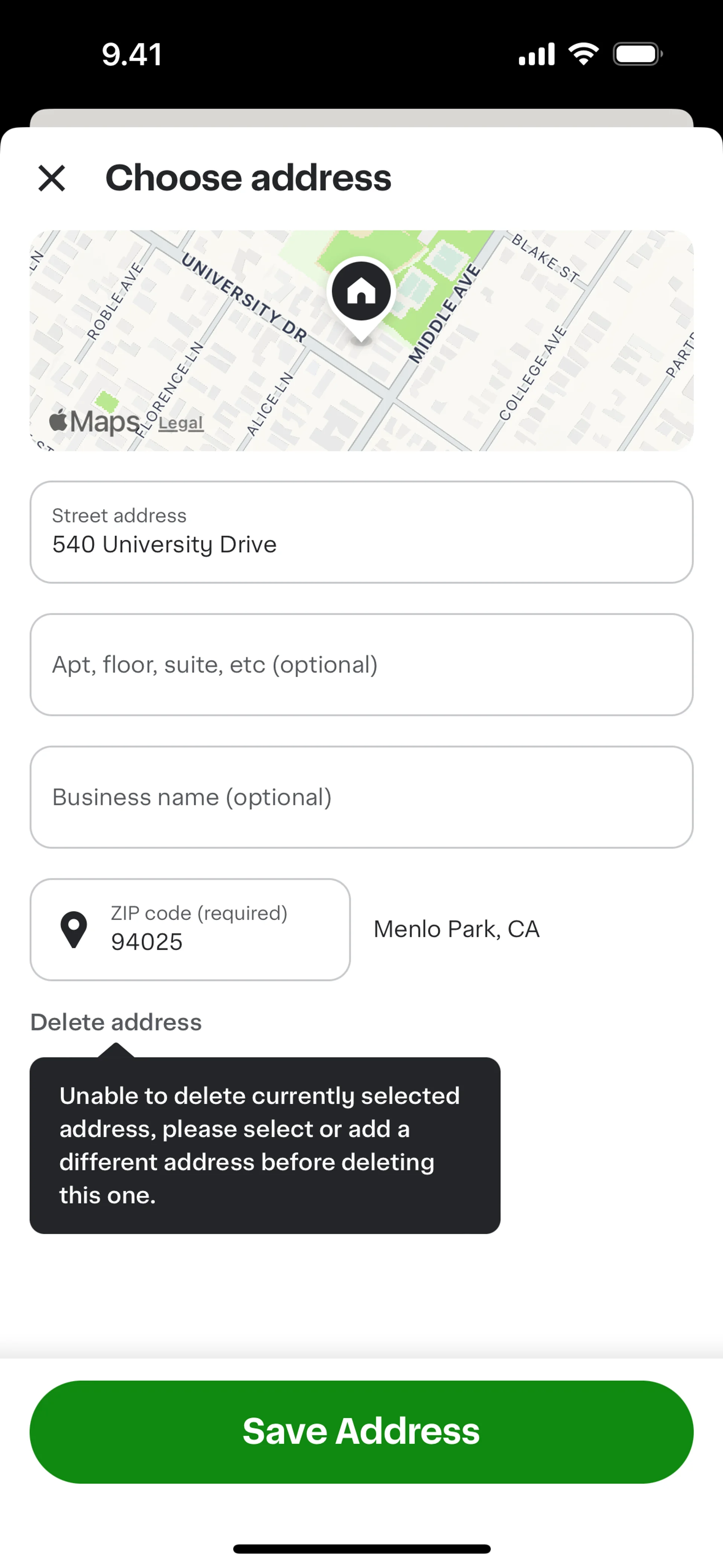Enter an apartment, floor or suite
Viewport: 723px width, 1568px height.
coord(361,665)
